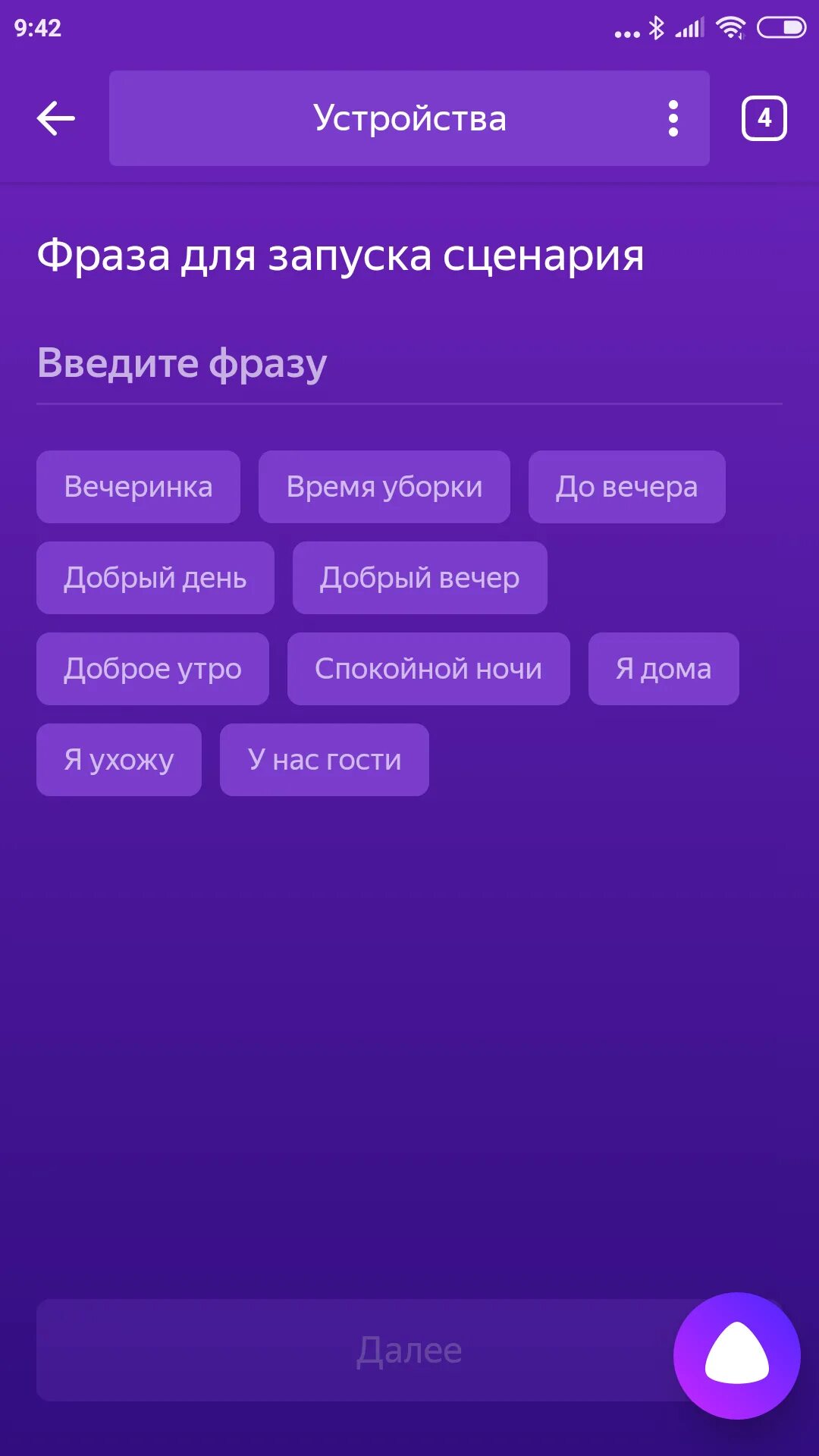Choose the Время уборки chip
The width and height of the screenshot is (819, 1456).
click(384, 487)
